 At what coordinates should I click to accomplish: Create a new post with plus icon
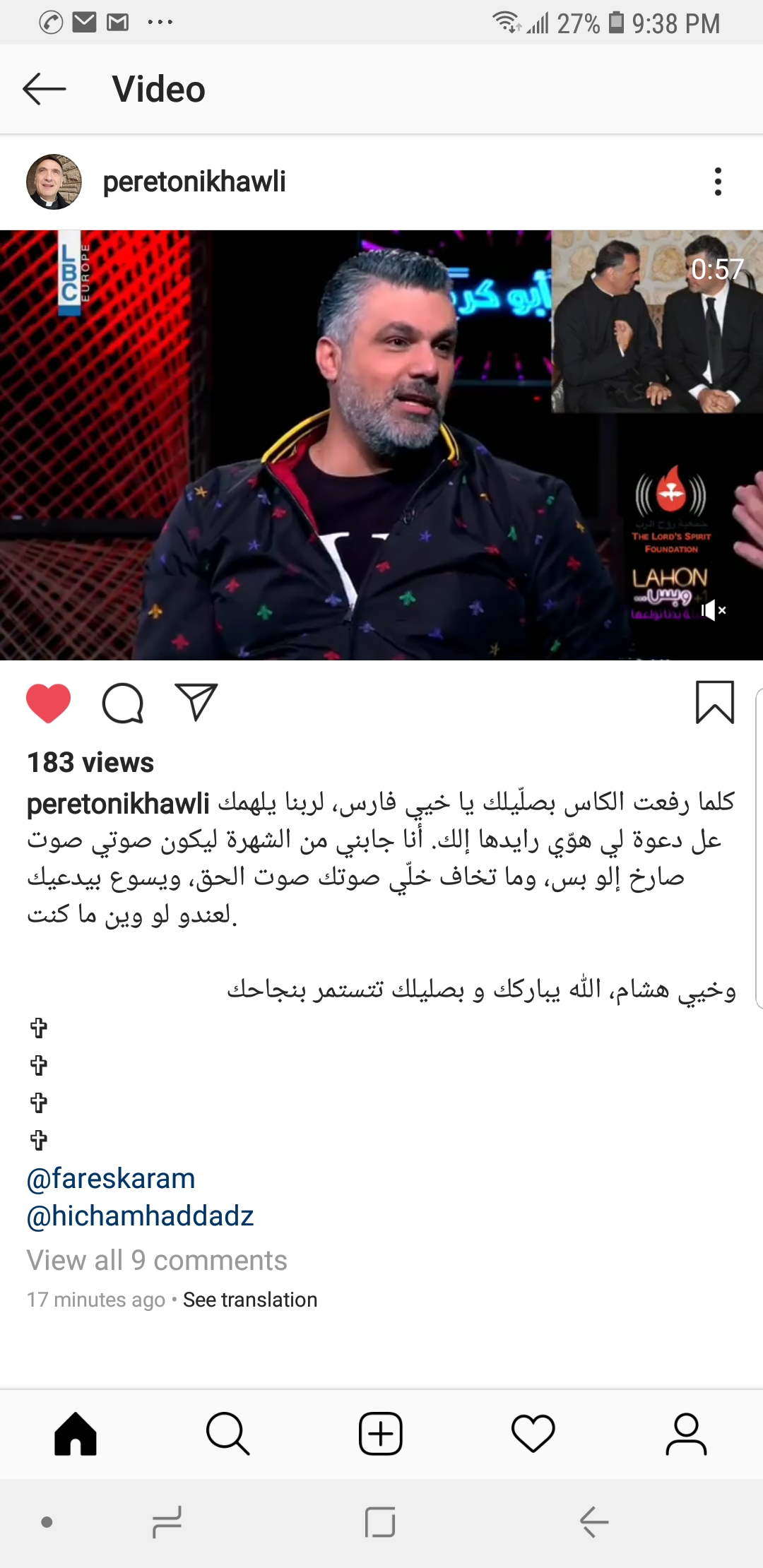381,1434
